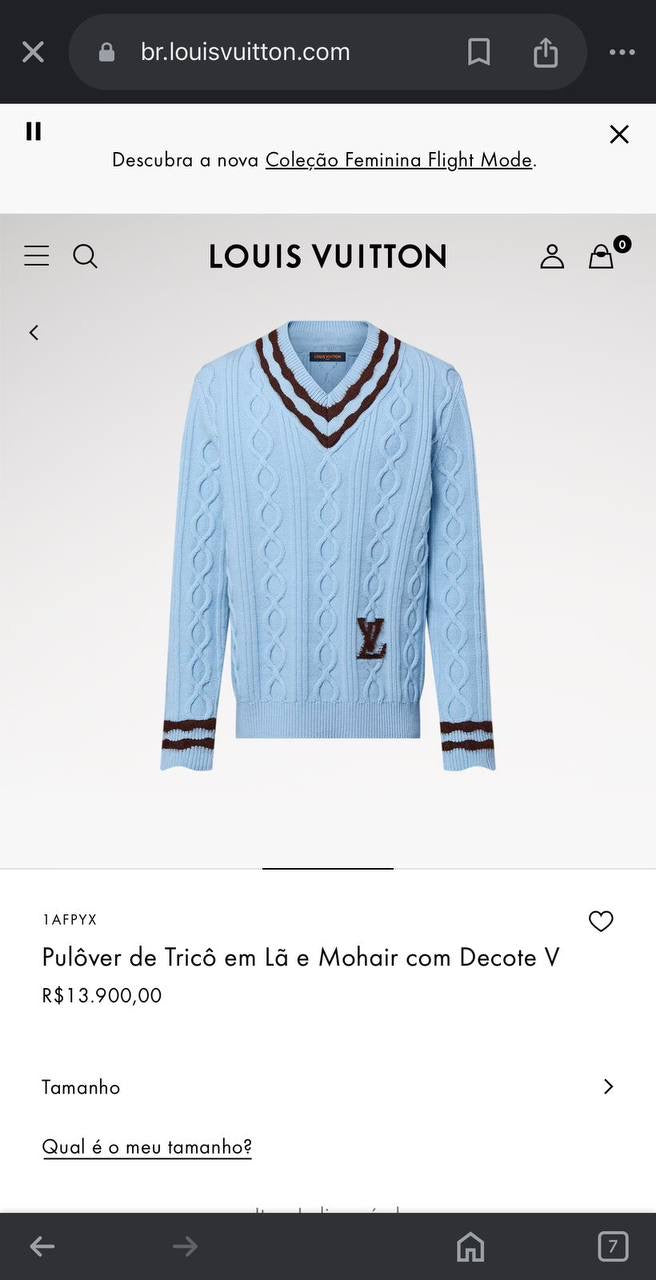Go to the browser home page
Screen dimensions: 656x1280
[470, 1246]
